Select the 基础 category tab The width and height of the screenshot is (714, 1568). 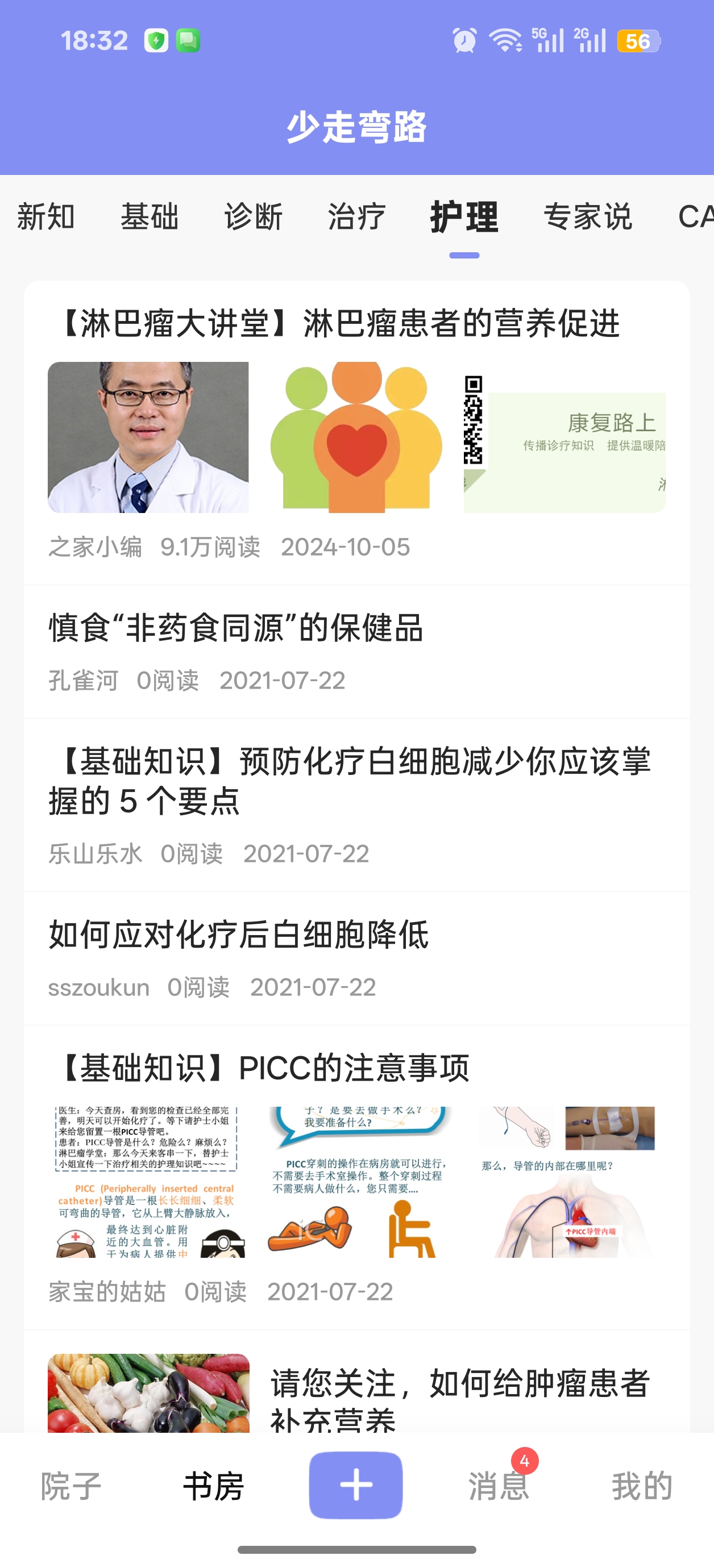pos(150,216)
